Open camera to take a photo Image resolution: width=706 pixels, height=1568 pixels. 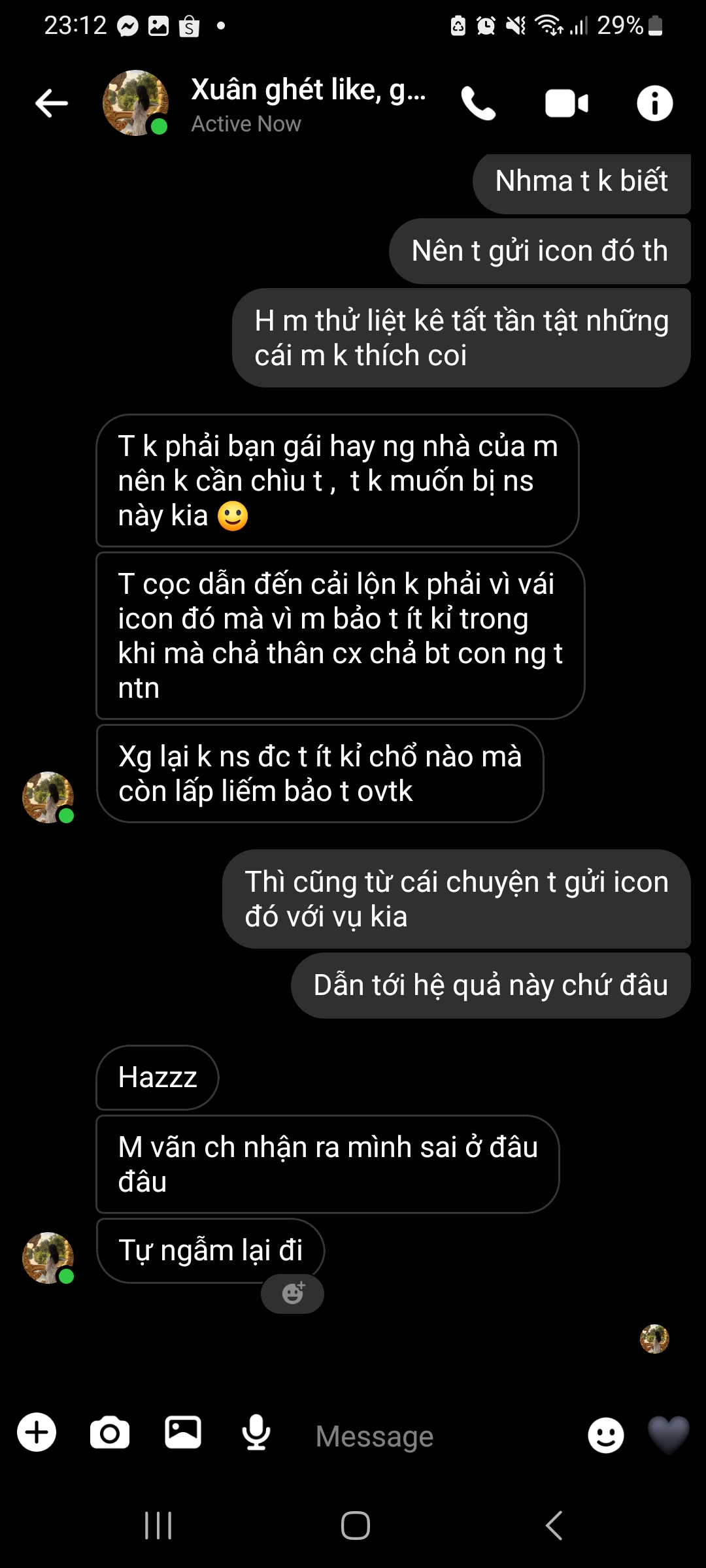tap(110, 1433)
